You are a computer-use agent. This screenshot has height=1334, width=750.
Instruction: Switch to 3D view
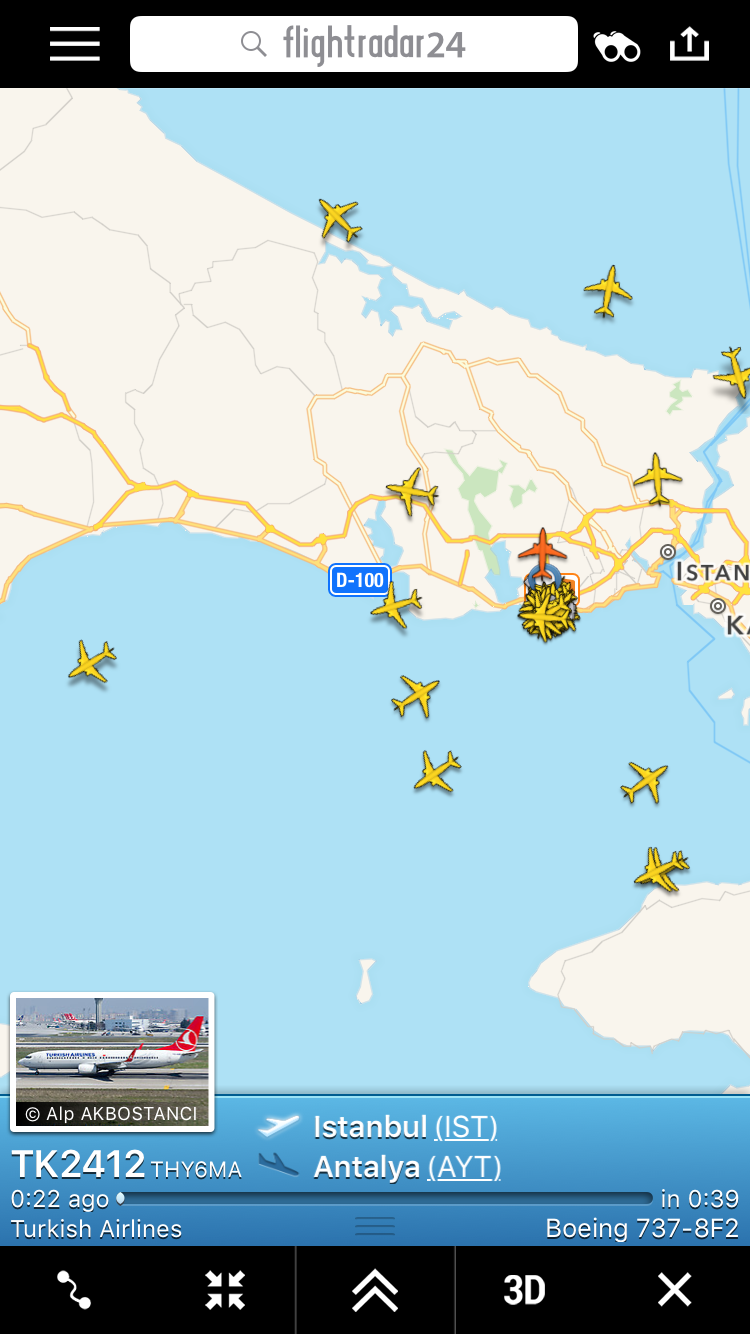524,1290
